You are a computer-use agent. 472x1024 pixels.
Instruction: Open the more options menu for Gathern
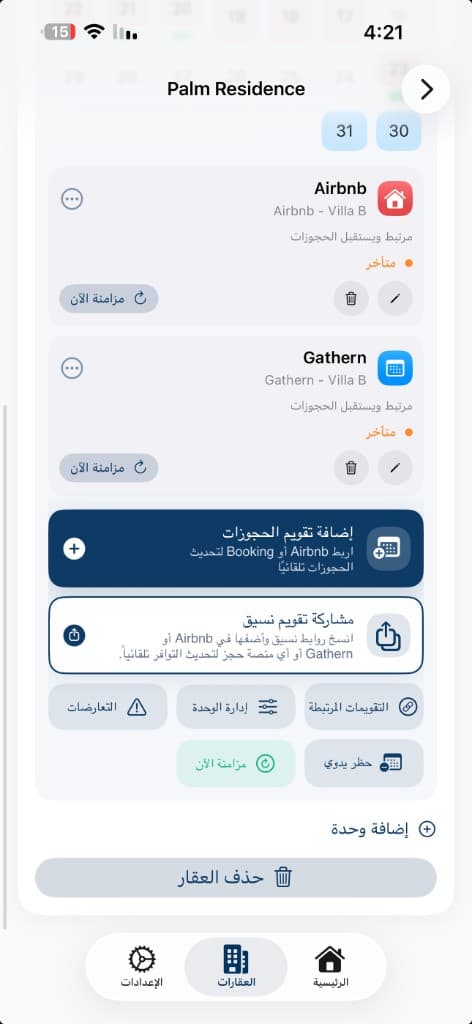(x=72, y=368)
